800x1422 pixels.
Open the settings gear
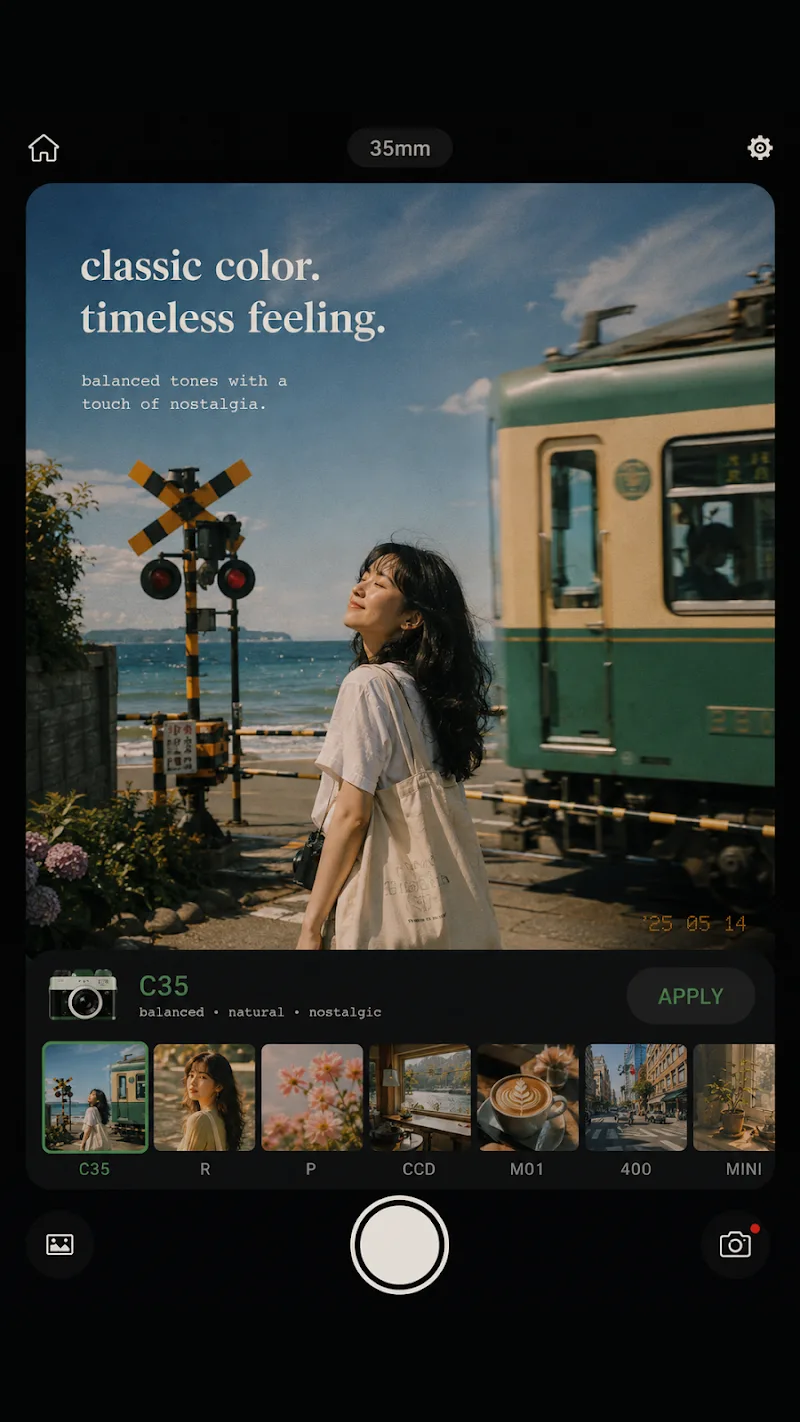(x=760, y=148)
